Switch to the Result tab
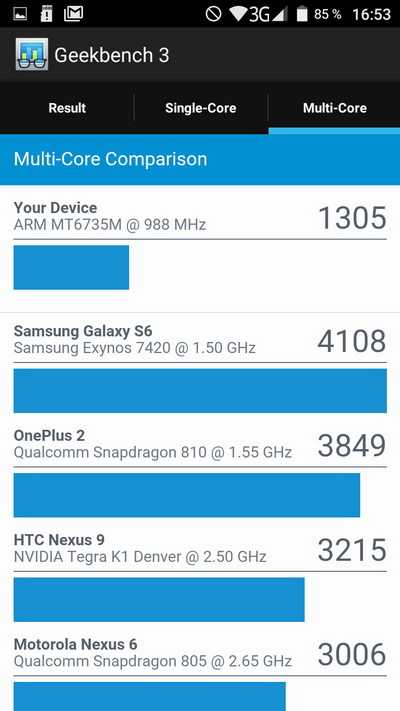 (x=67, y=108)
